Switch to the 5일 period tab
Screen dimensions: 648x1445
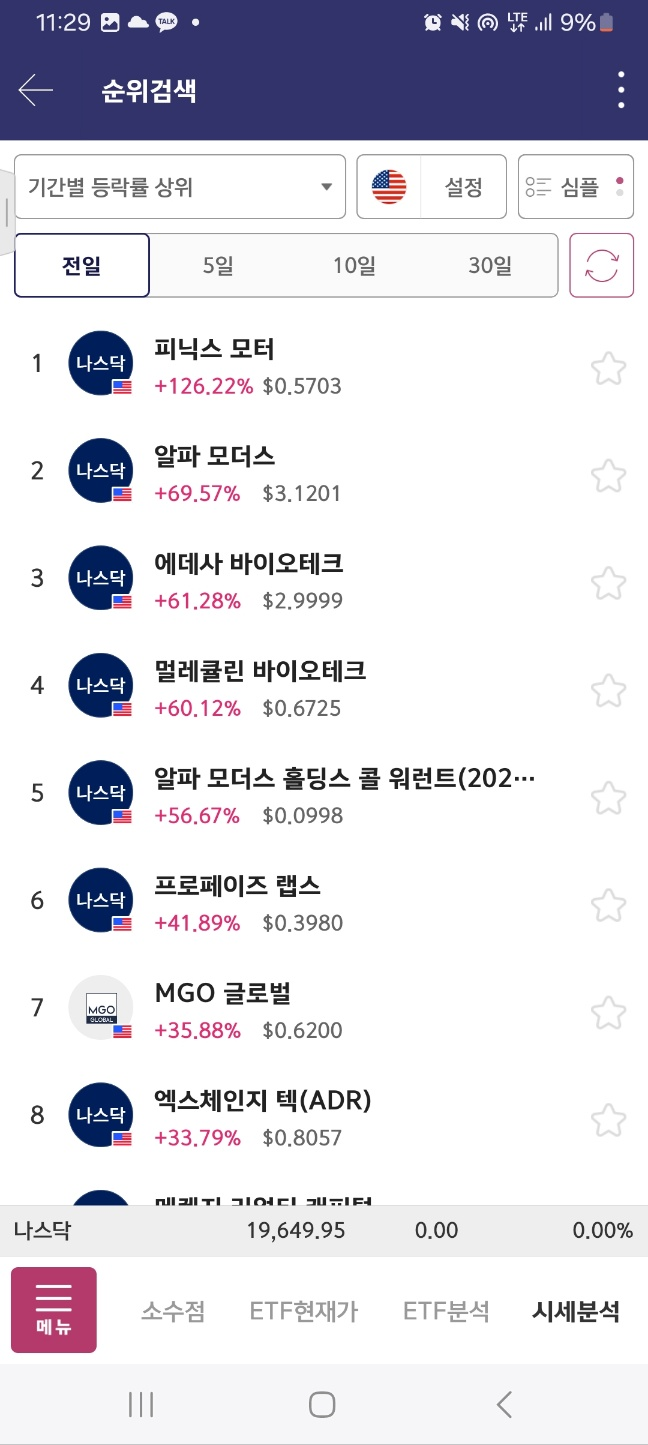click(x=218, y=265)
